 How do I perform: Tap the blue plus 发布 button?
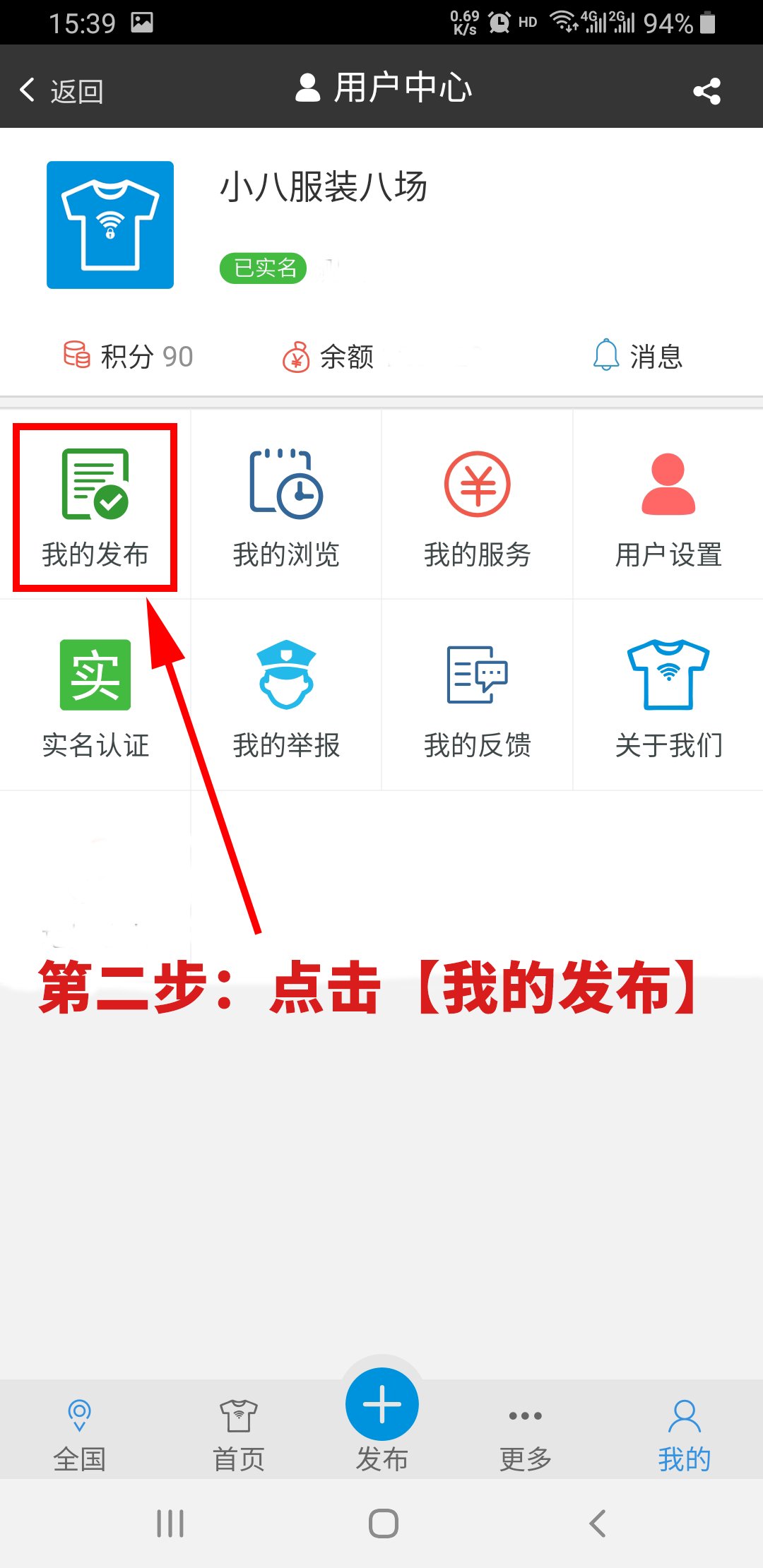click(x=382, y=1404)
